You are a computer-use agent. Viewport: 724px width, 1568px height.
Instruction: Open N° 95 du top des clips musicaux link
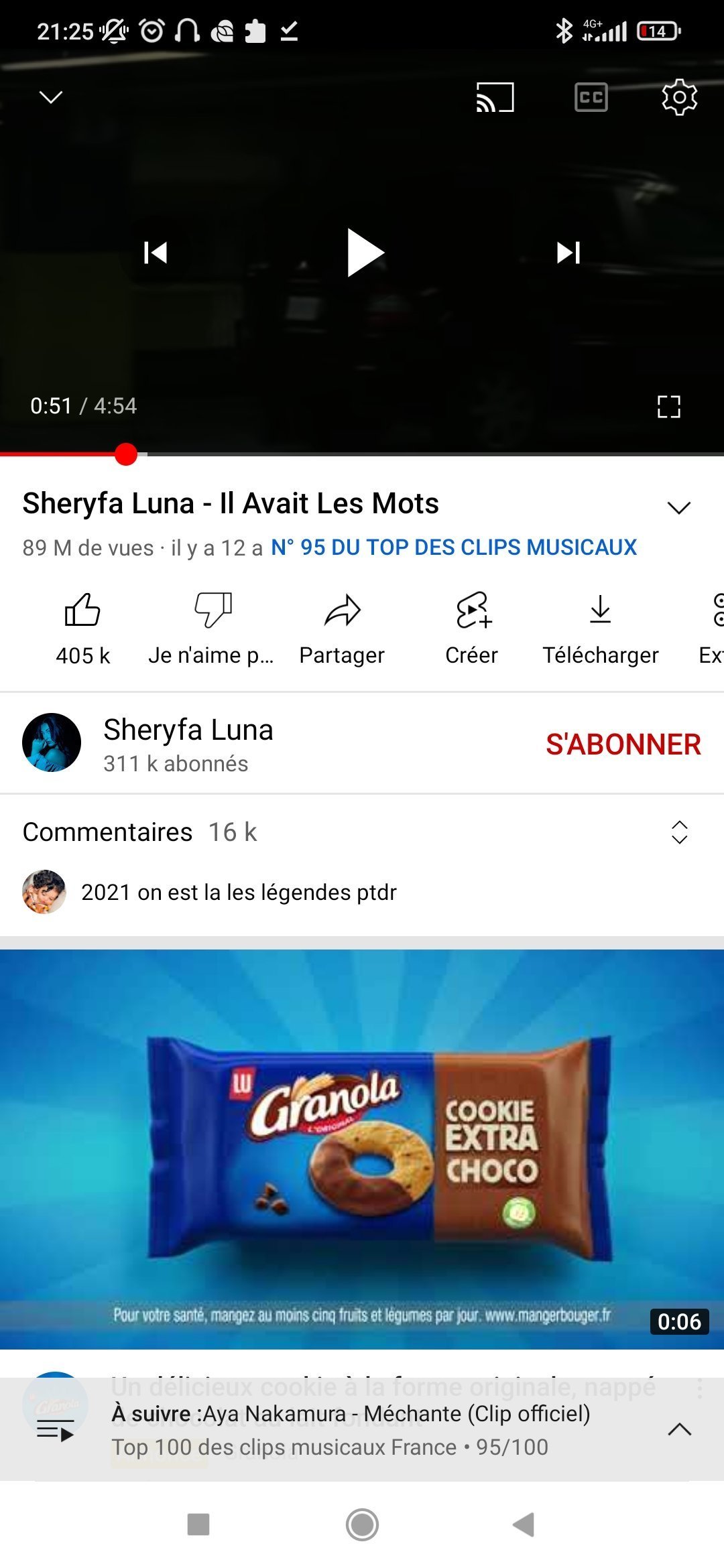pyautogui.click(x=454, y=547)
